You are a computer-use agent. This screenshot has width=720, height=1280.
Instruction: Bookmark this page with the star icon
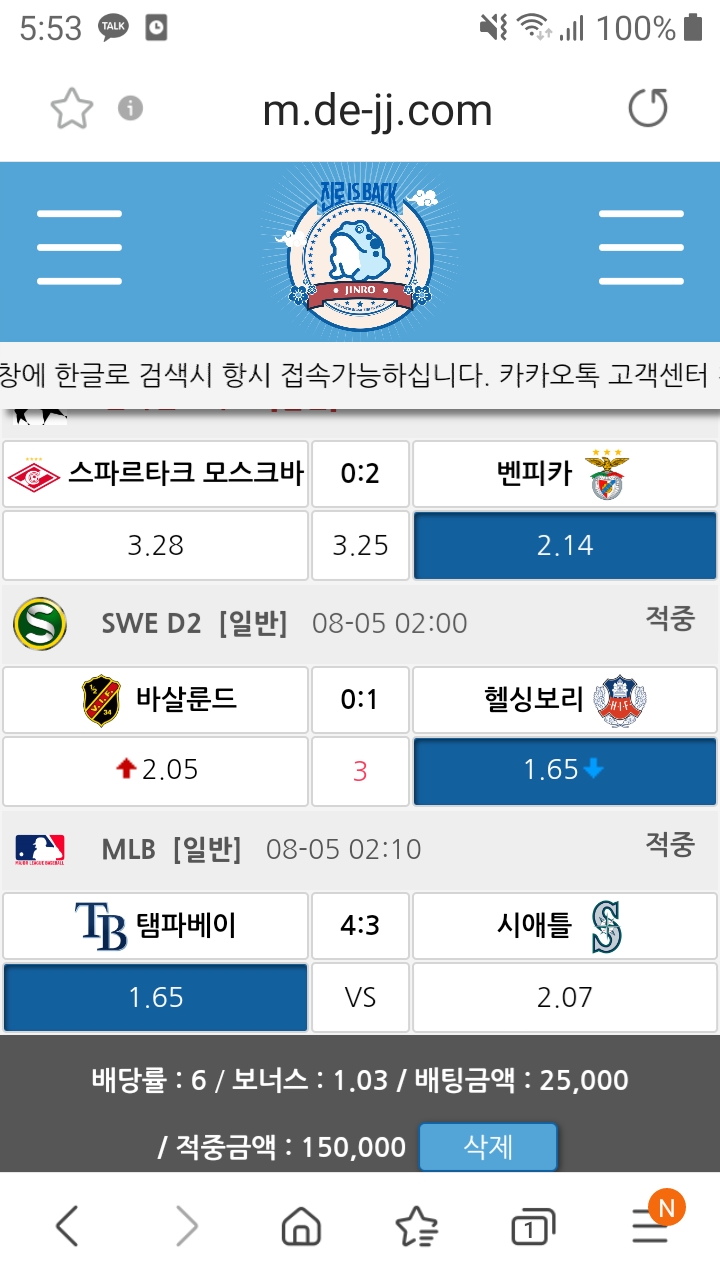tap(72, 109)
